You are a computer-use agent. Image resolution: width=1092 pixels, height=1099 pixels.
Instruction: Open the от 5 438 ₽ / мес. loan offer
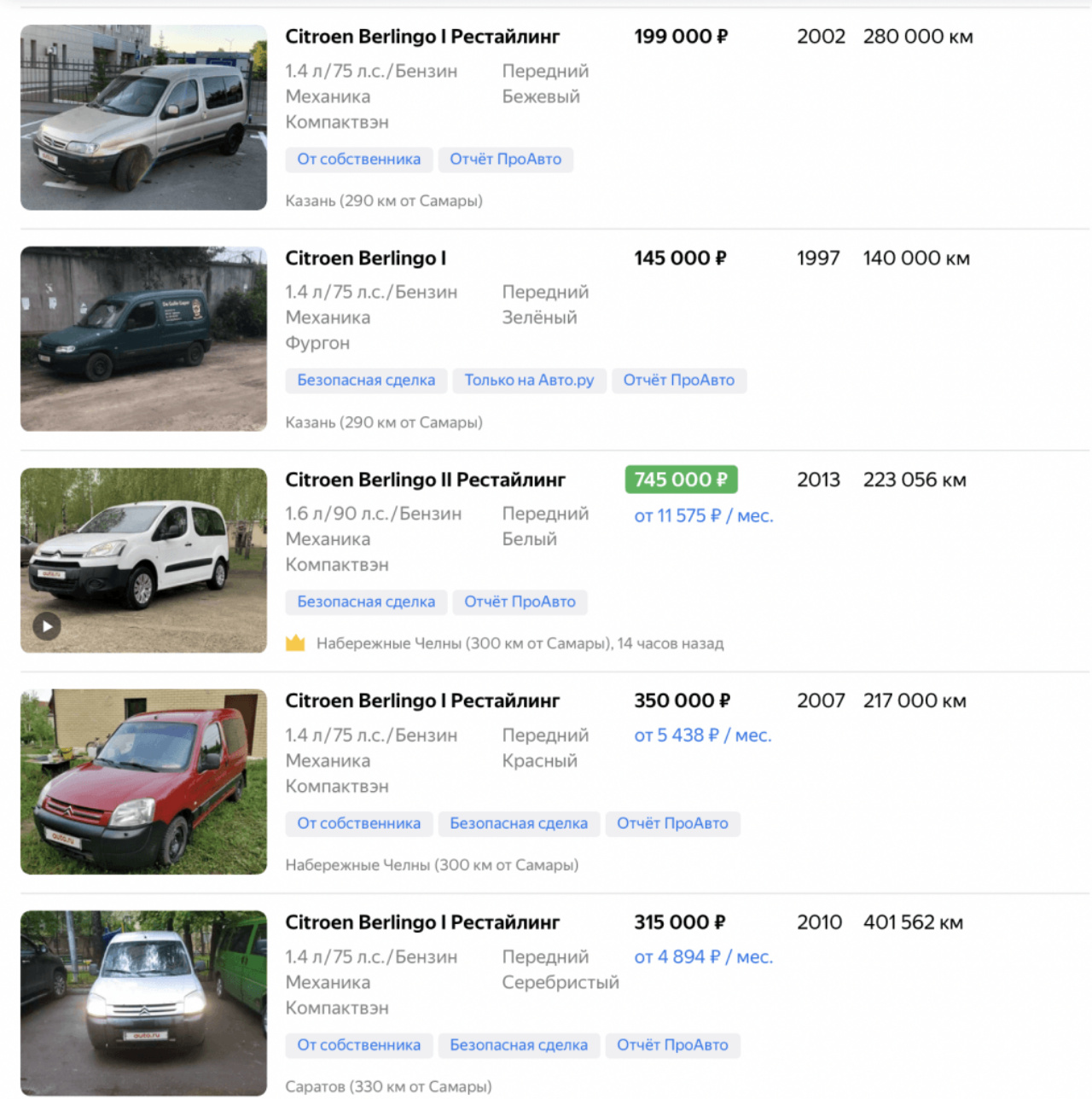[702, 736]
